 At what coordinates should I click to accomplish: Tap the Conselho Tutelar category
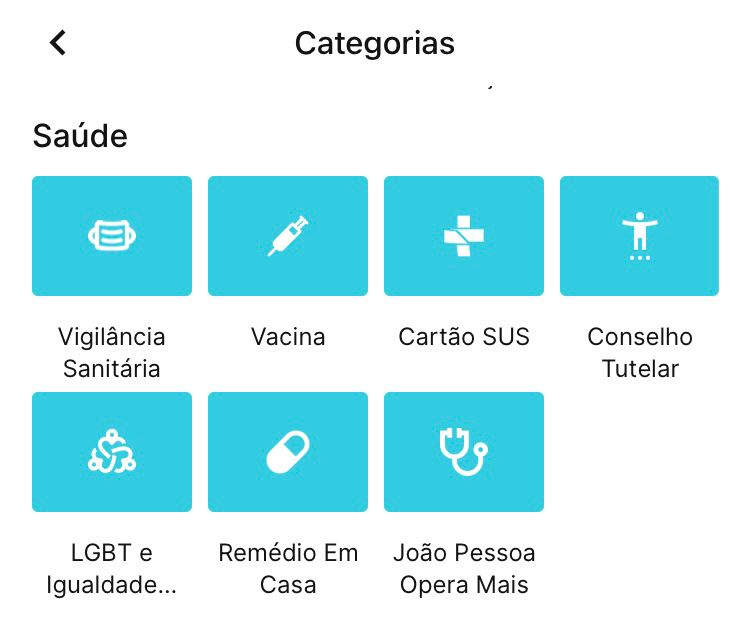pyautogui.click(x=639, y=237)
